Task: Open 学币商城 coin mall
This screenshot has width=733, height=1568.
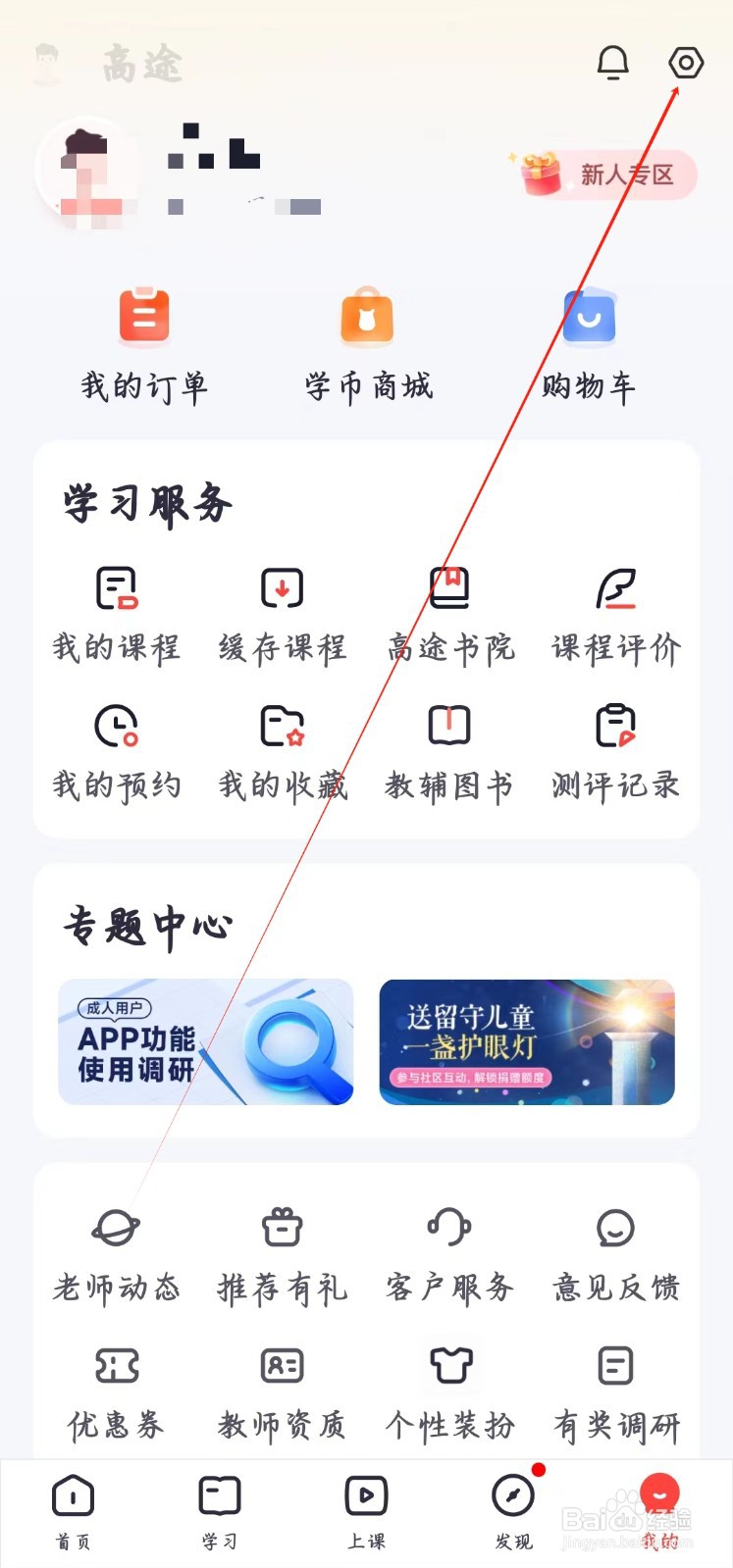Action: [366, 338]
